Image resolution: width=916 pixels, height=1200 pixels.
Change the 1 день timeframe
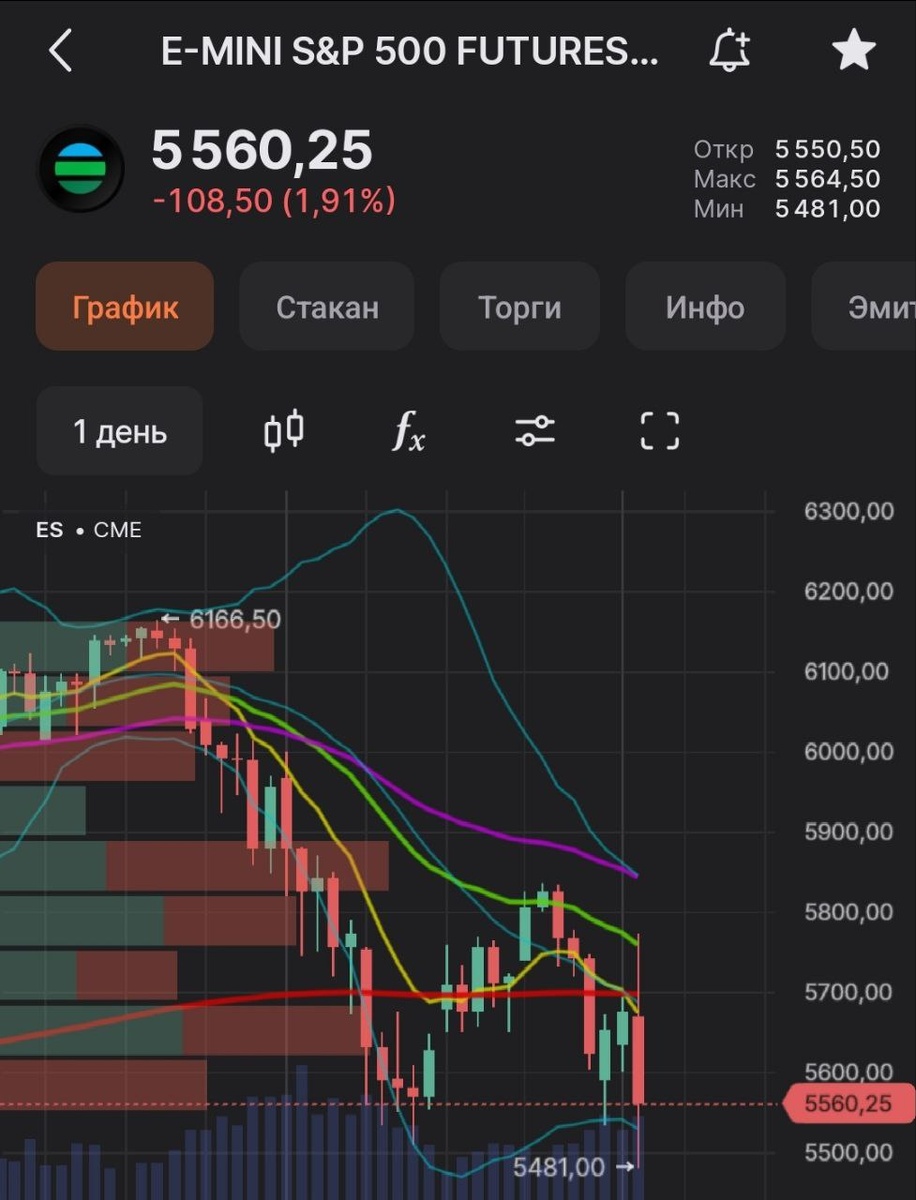[x=119, y=432]
